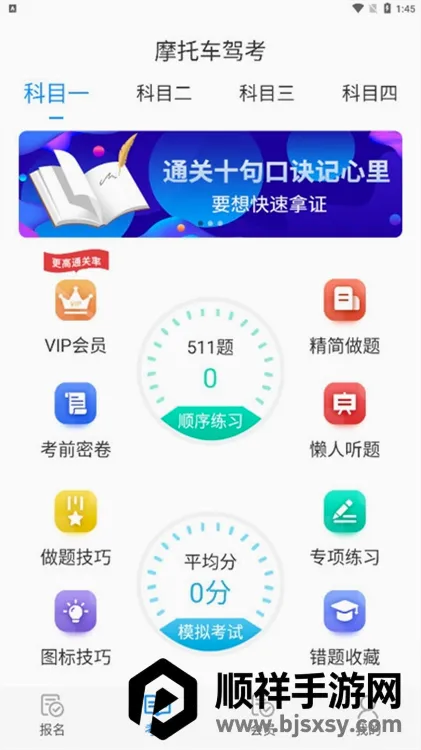
Task: Start 顺序练习 with 511 questions
Action: pos(210,368)
